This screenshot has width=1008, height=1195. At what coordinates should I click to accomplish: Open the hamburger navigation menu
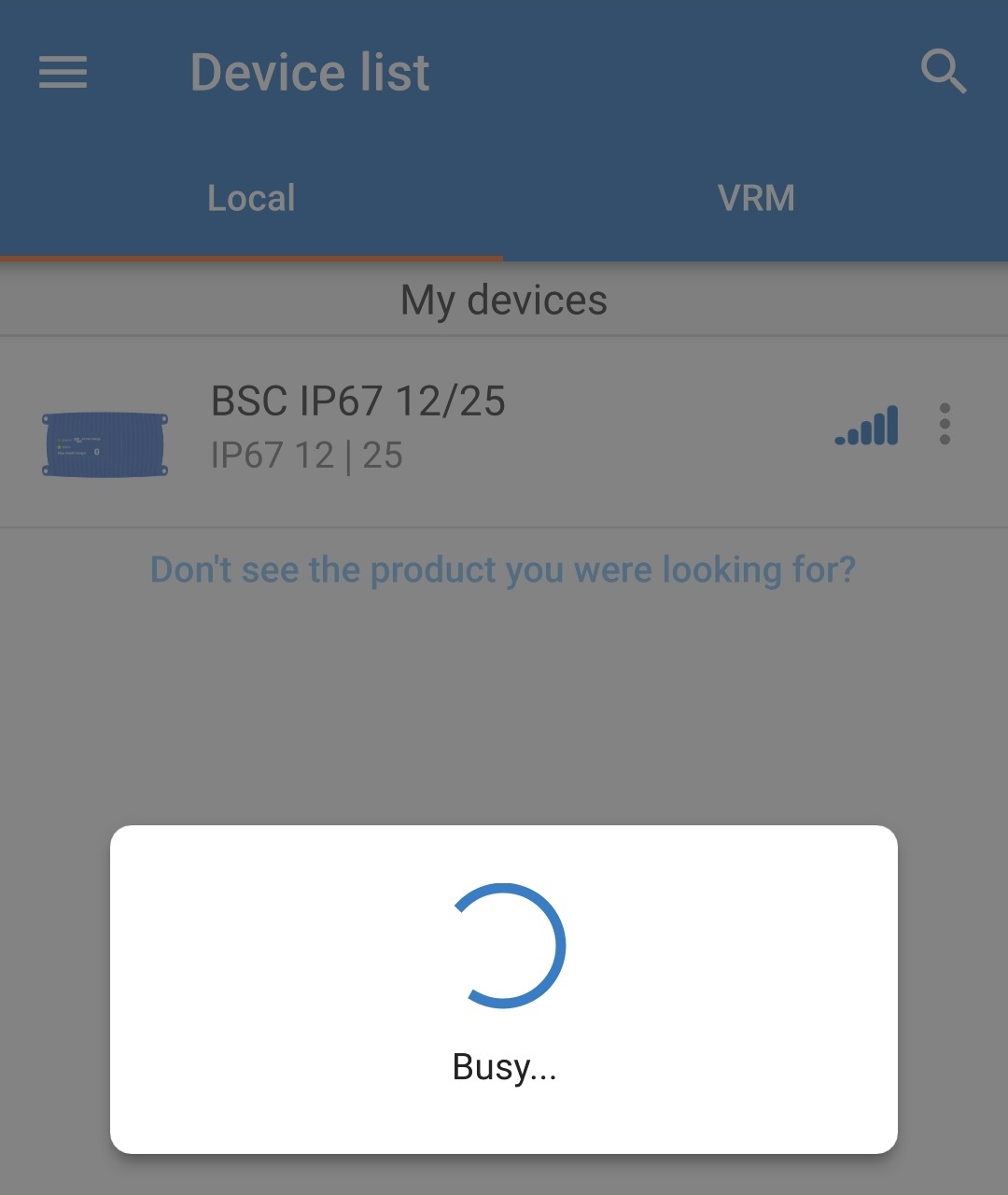[62, 72]
